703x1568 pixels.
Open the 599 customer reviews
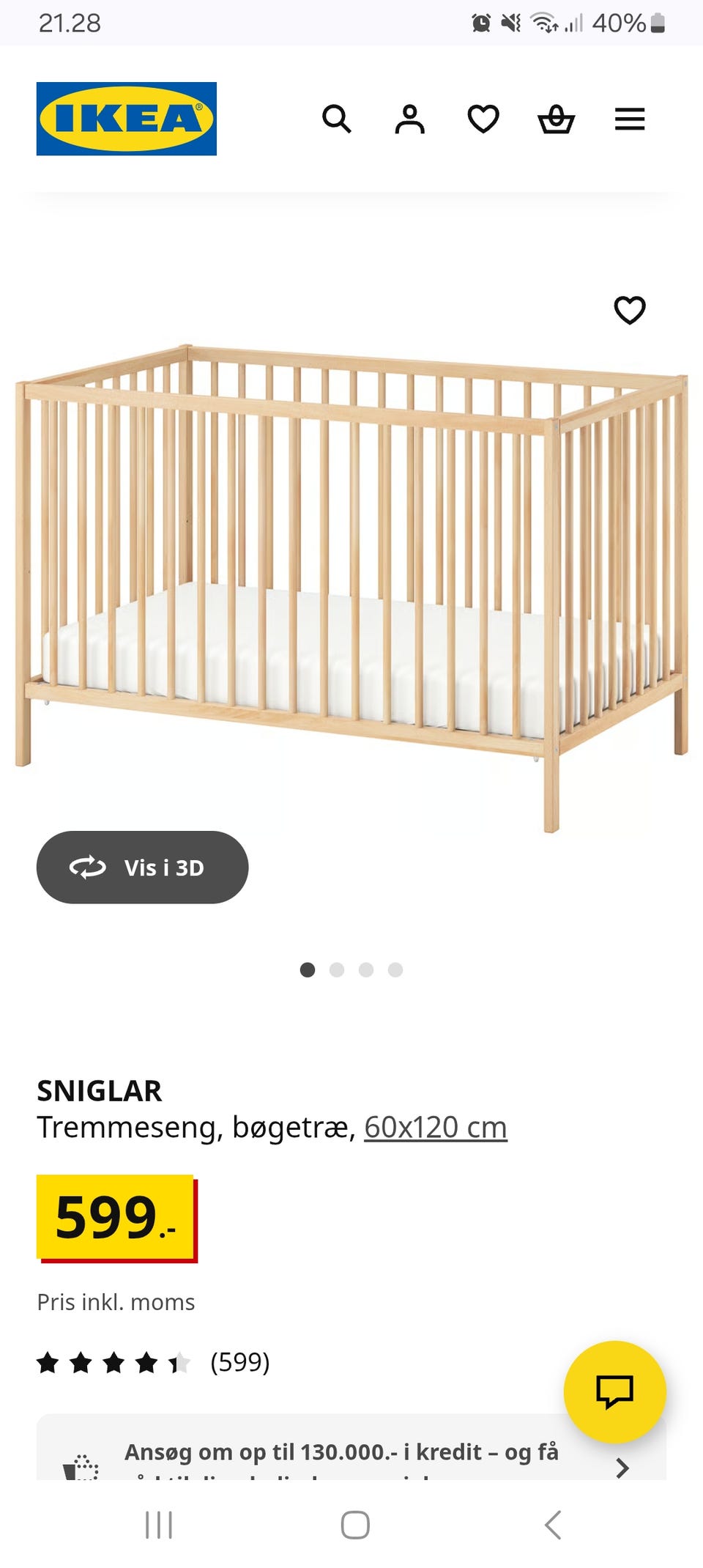click(x=239, y=1361)
